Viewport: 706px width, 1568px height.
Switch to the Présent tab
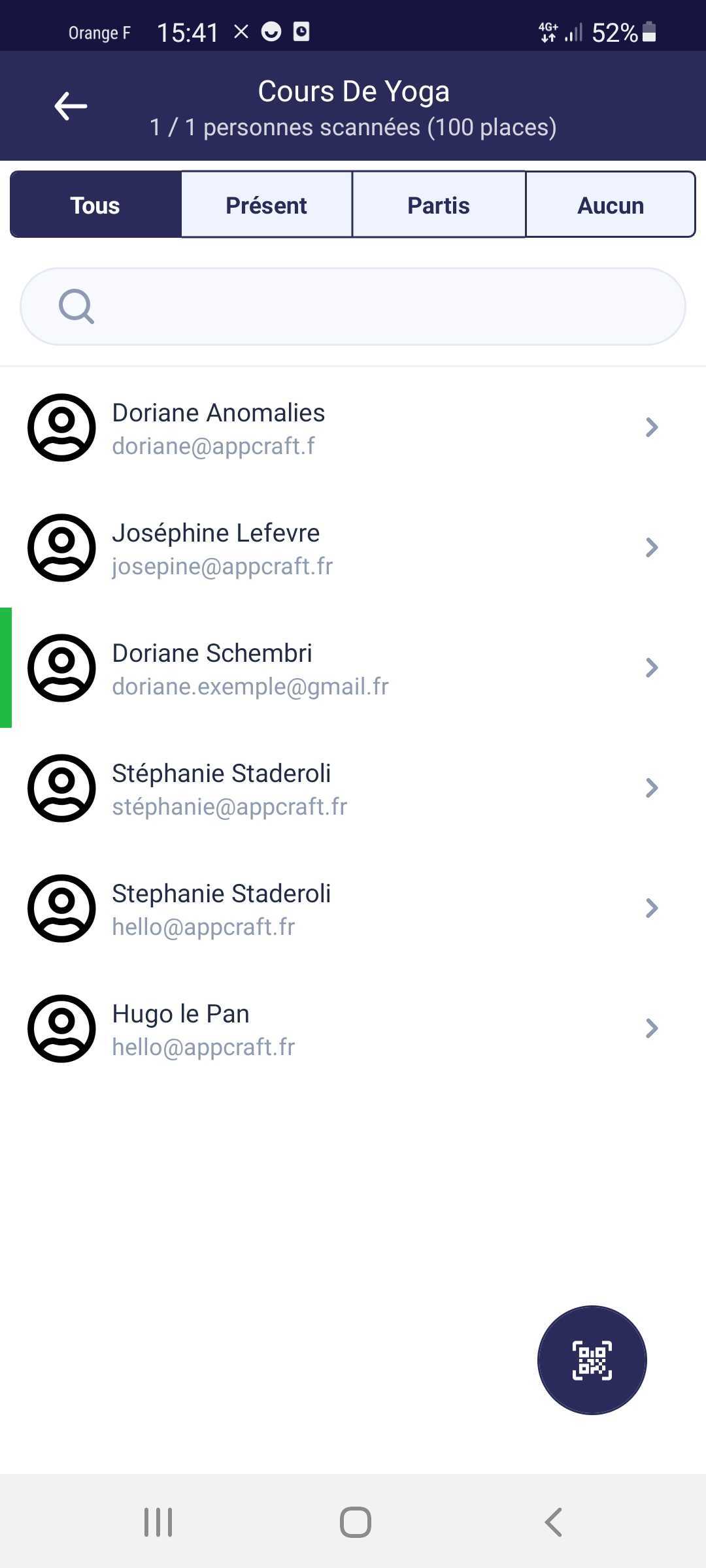point(266,205)
